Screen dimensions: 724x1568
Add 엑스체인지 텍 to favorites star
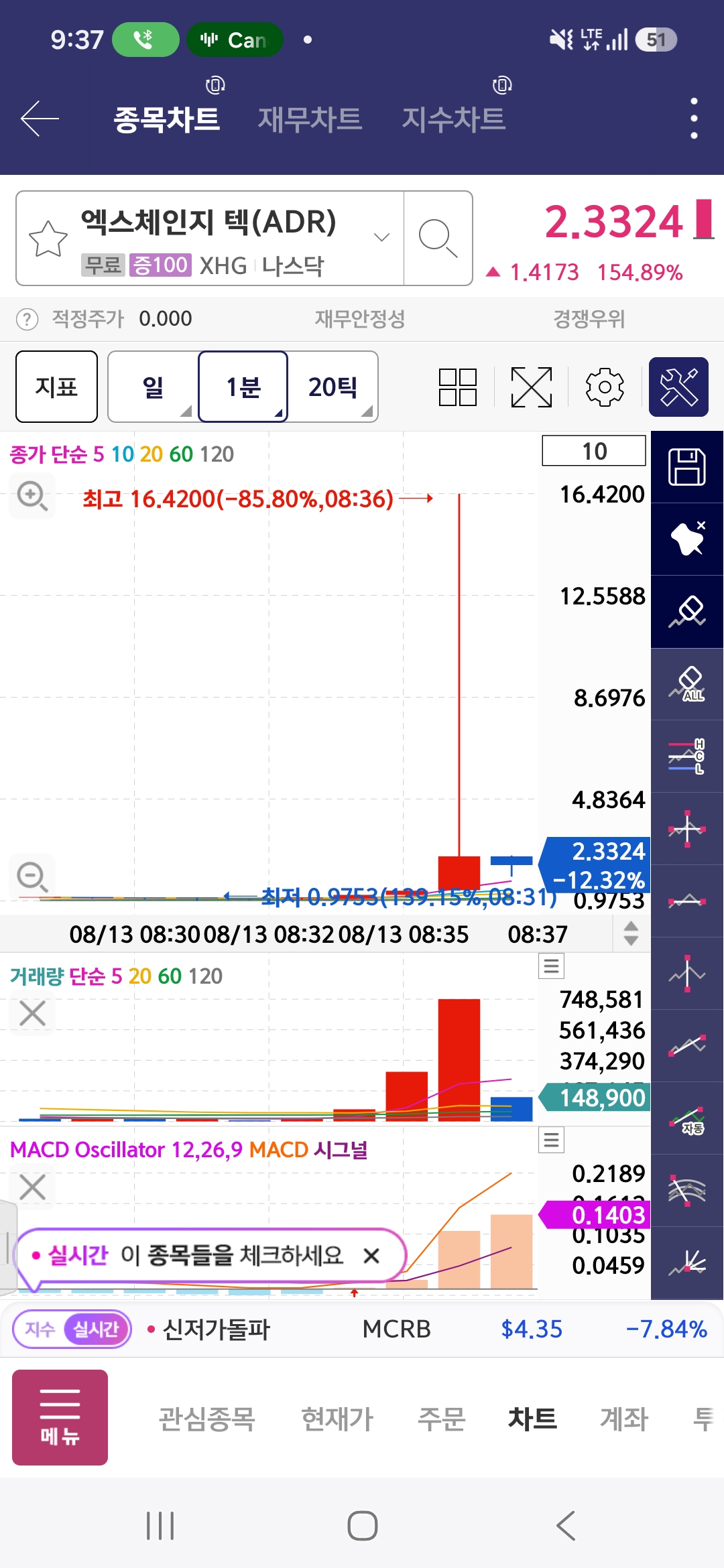point(48,238)
